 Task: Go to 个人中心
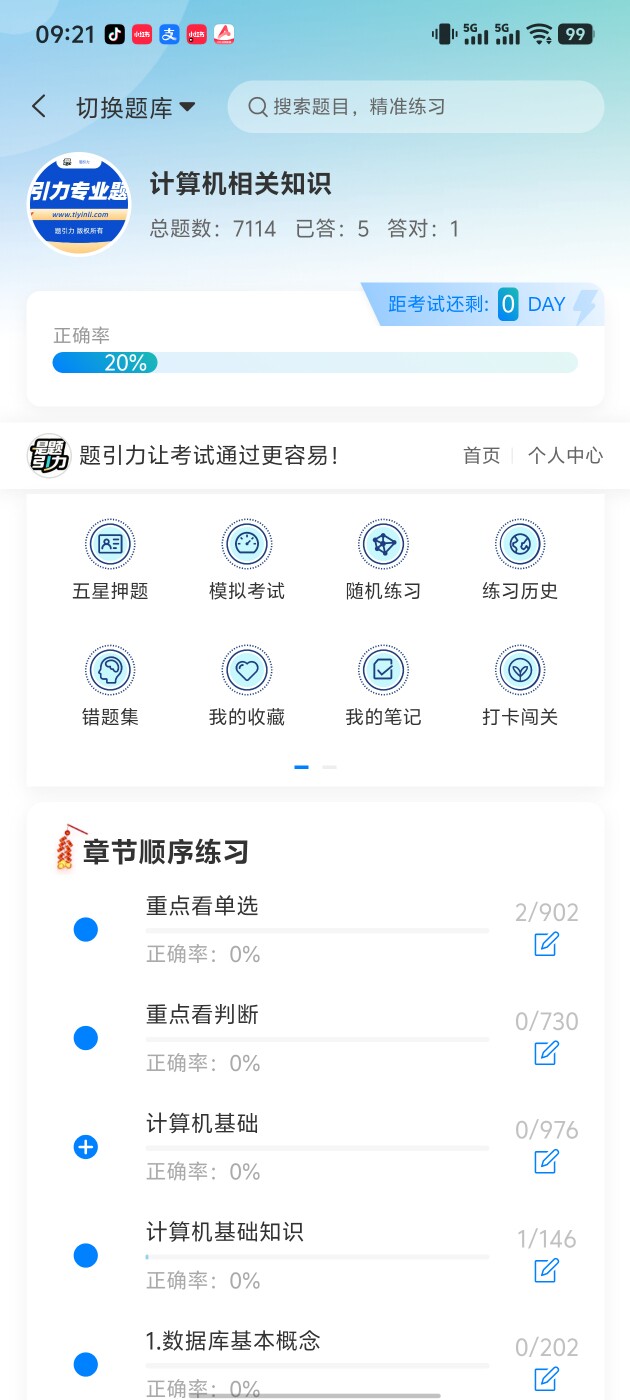565,456
